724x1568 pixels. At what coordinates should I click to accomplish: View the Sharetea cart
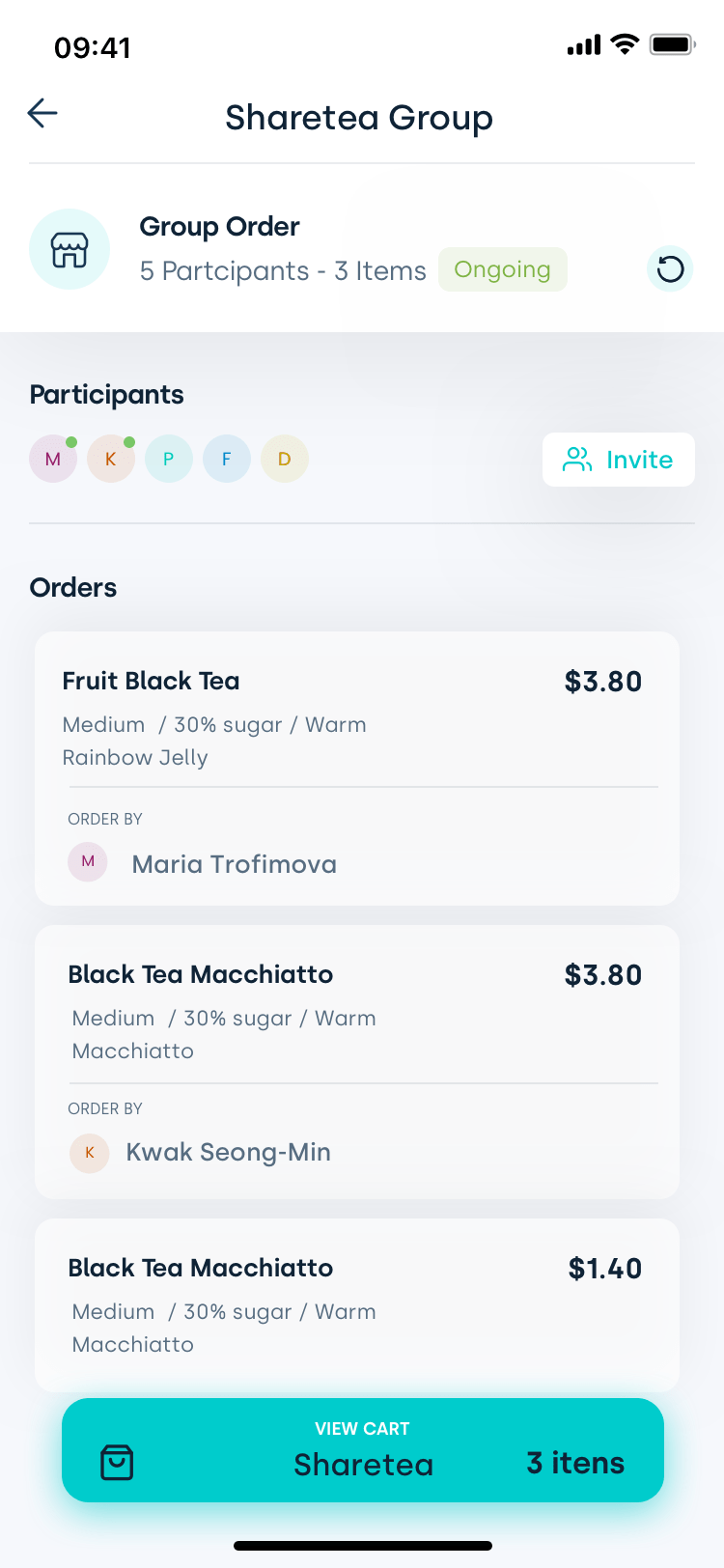[363, 1450]
